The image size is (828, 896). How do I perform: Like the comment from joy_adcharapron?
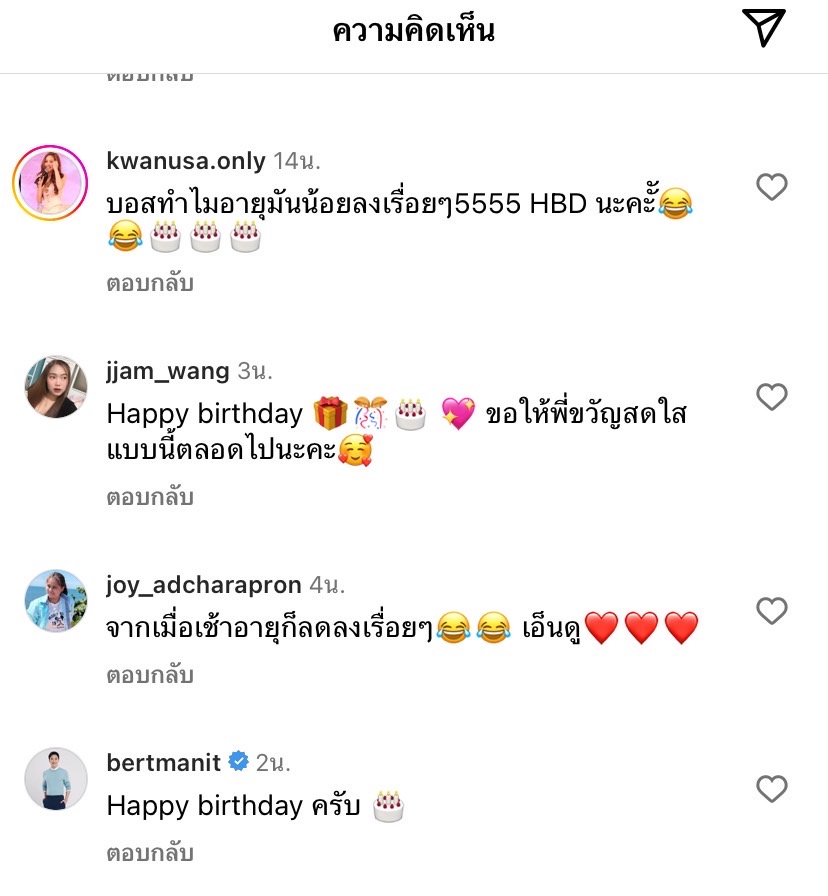(x=771, y=610)
